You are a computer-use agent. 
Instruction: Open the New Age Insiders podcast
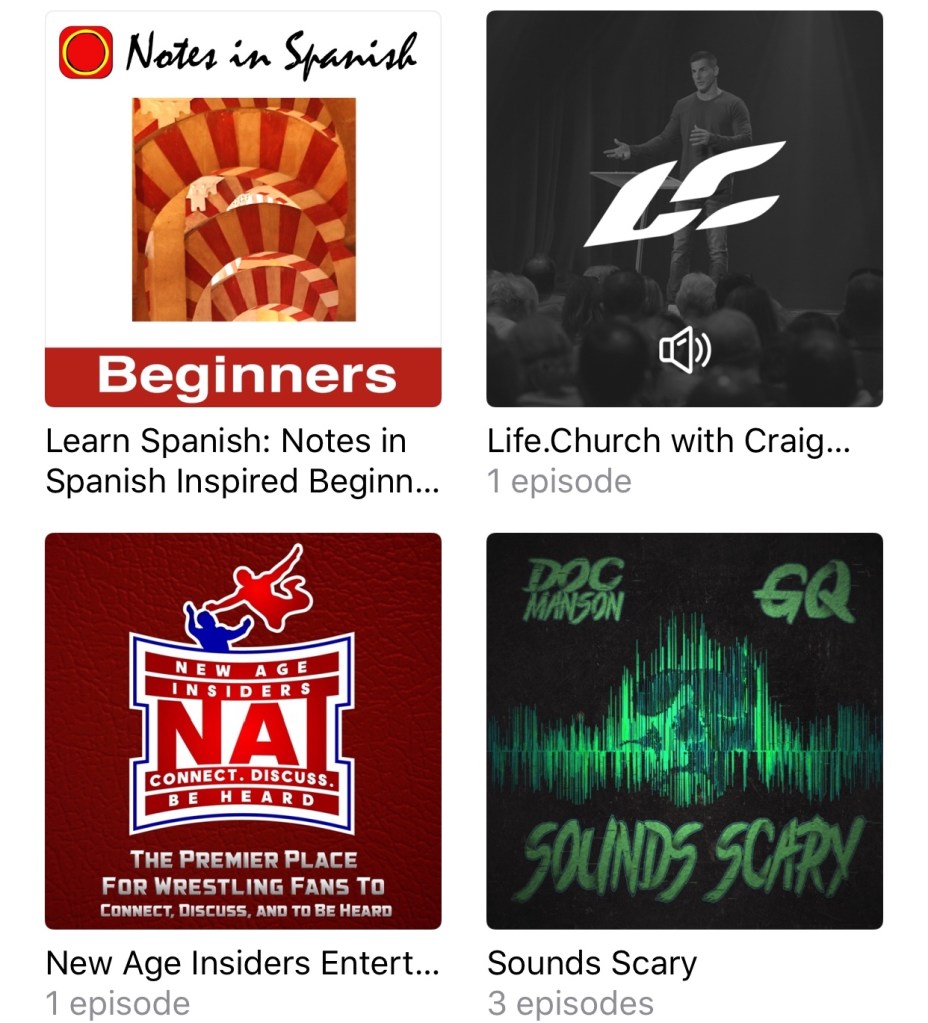[x=243, y=731]
